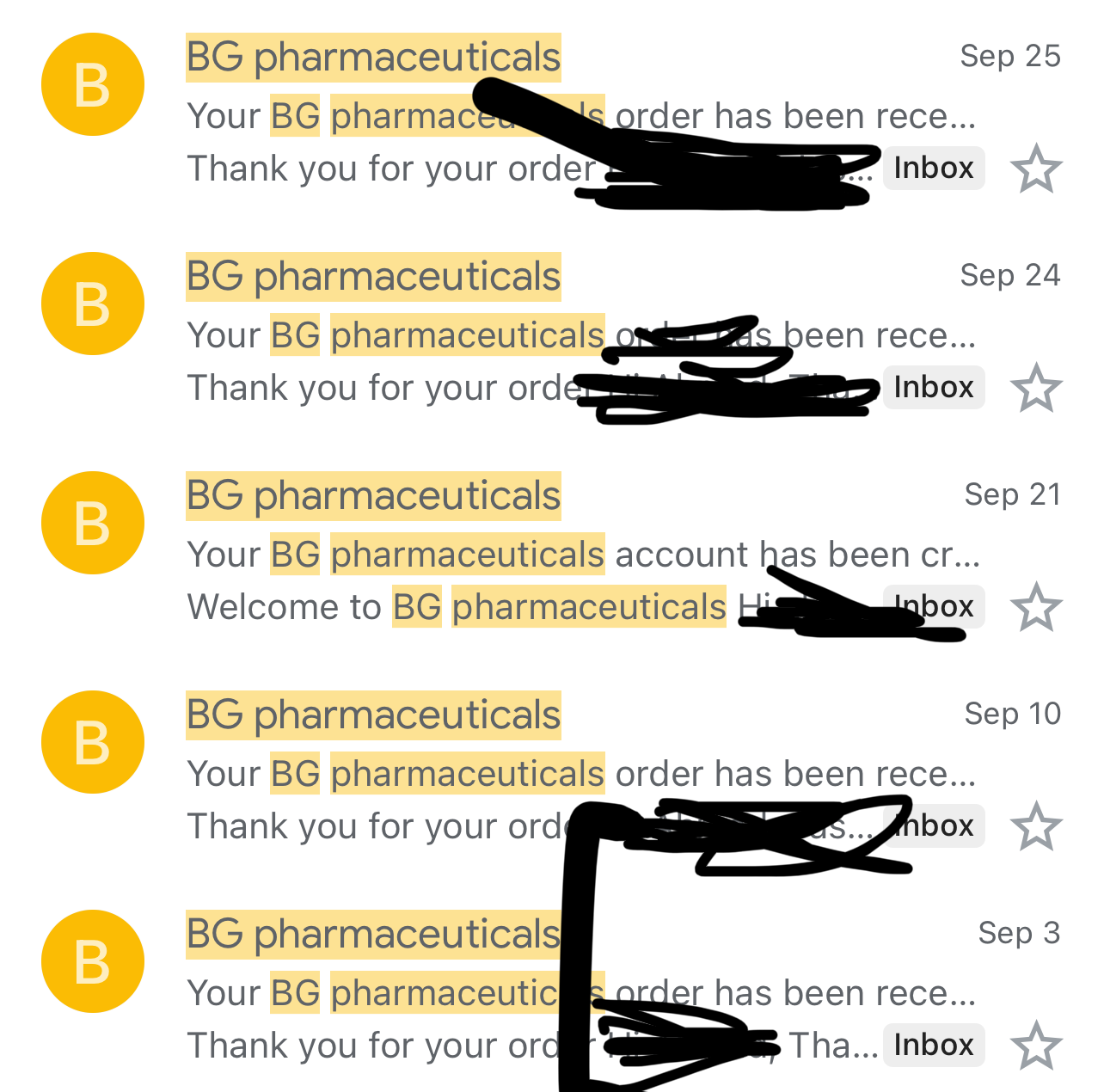Viewport: 1104px width, 1092px height.
Task: Star the Sep 25 BG pharmaceuticals email
Action: (1036, 169)
